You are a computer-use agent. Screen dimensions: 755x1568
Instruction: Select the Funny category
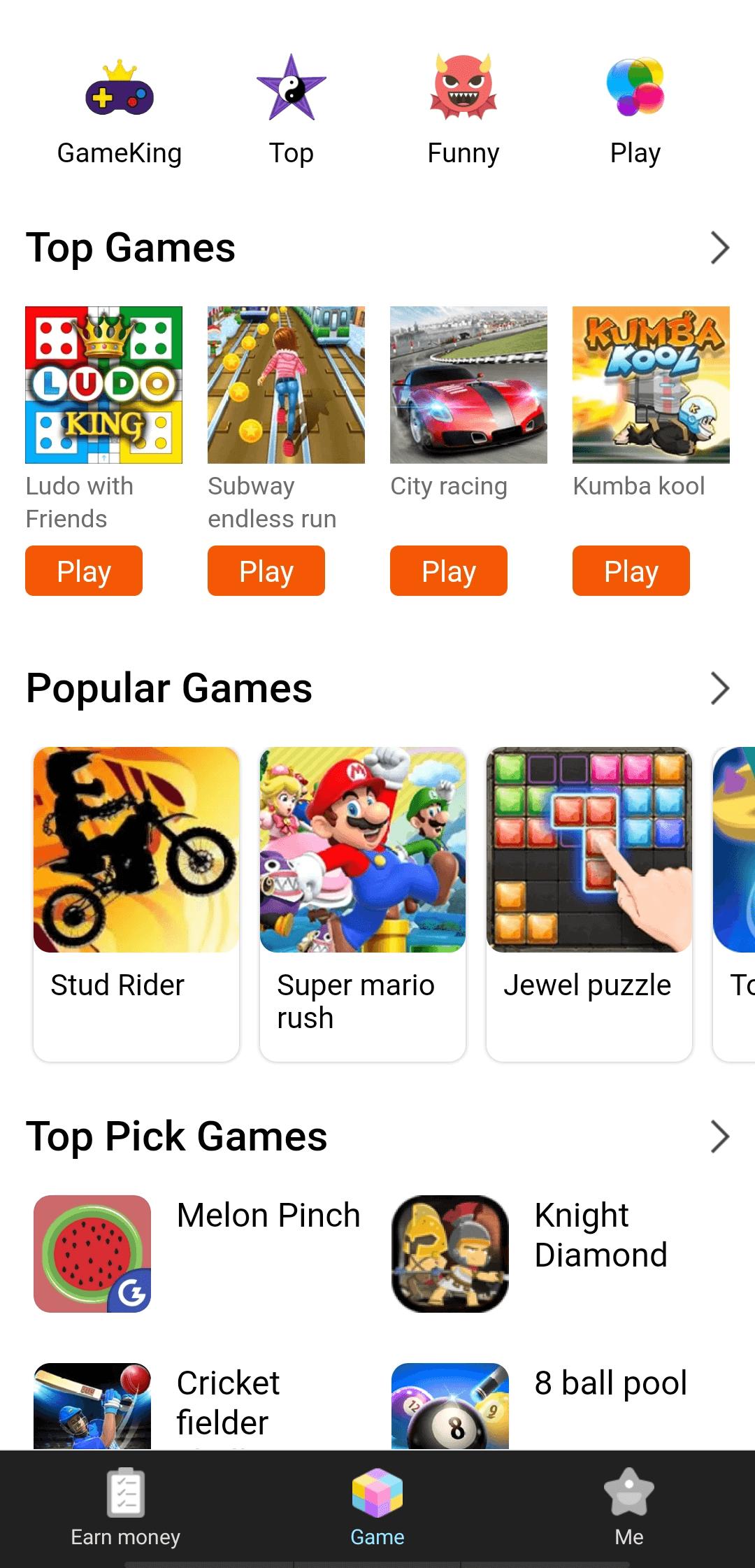(463, 112)
